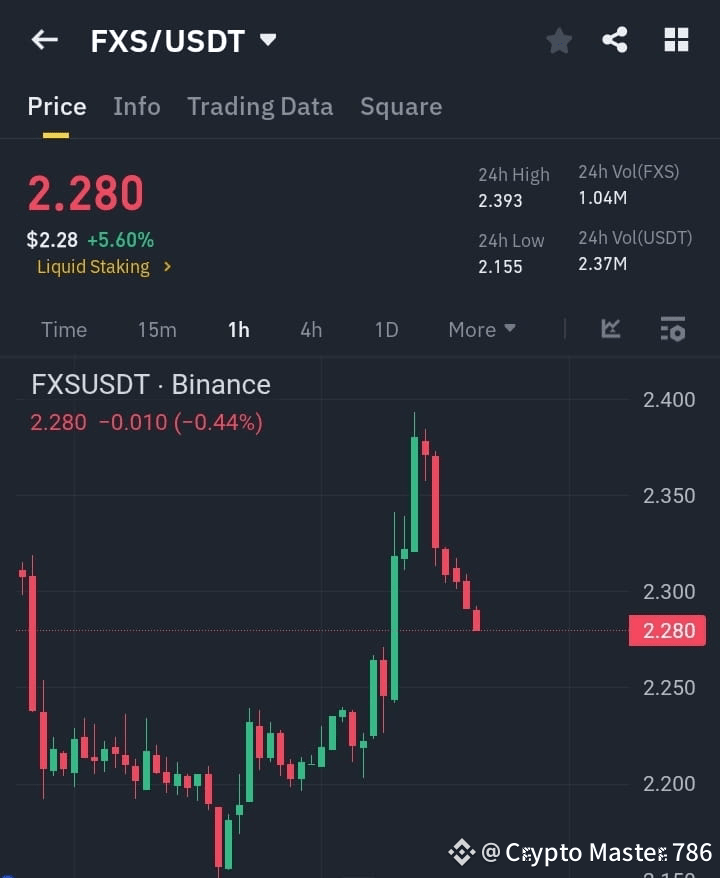Screen dimensions: 720x878
Task: Open the markets grid icon
Action: 676,40
